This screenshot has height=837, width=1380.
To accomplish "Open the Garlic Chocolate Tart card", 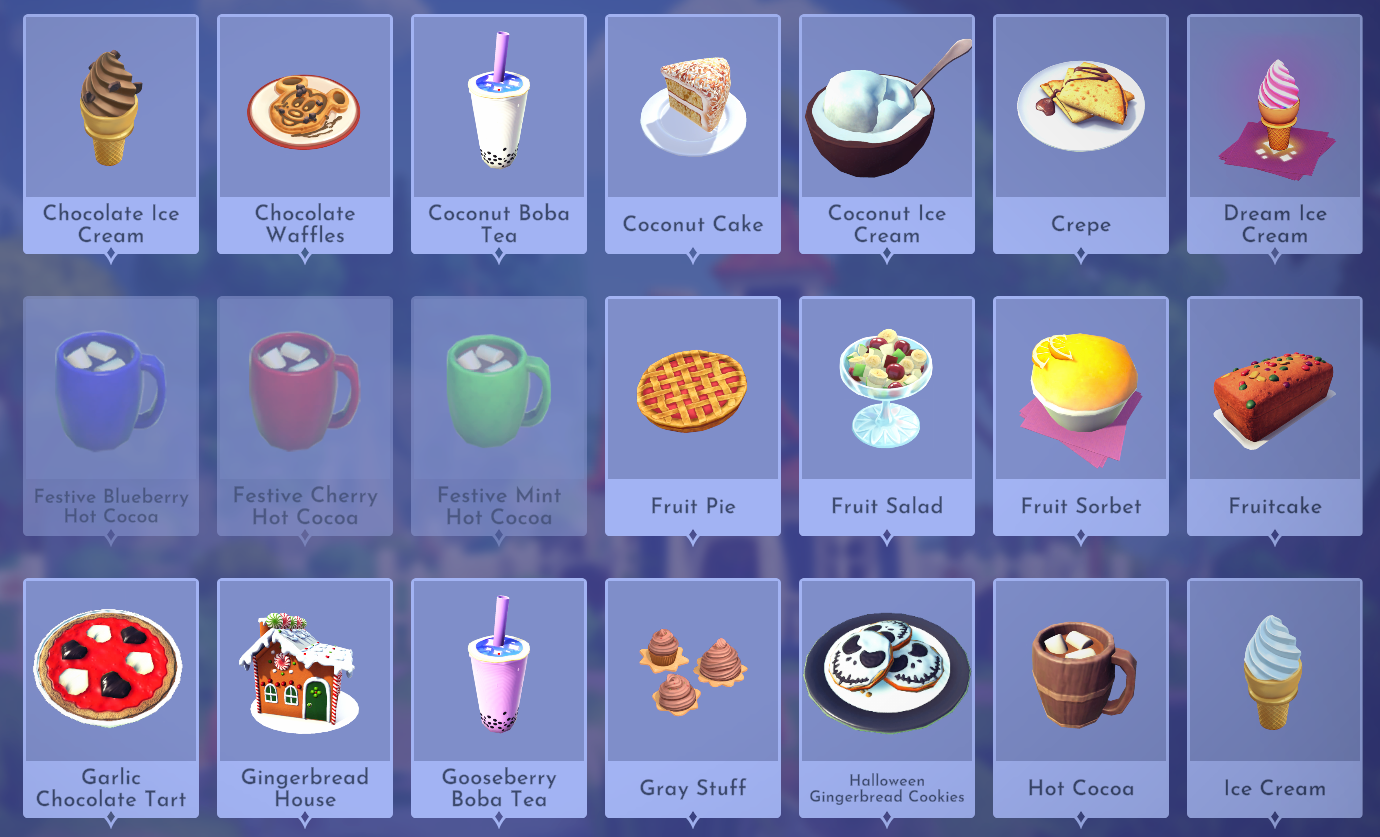I will pyautogui.click(x=111, y=698).
